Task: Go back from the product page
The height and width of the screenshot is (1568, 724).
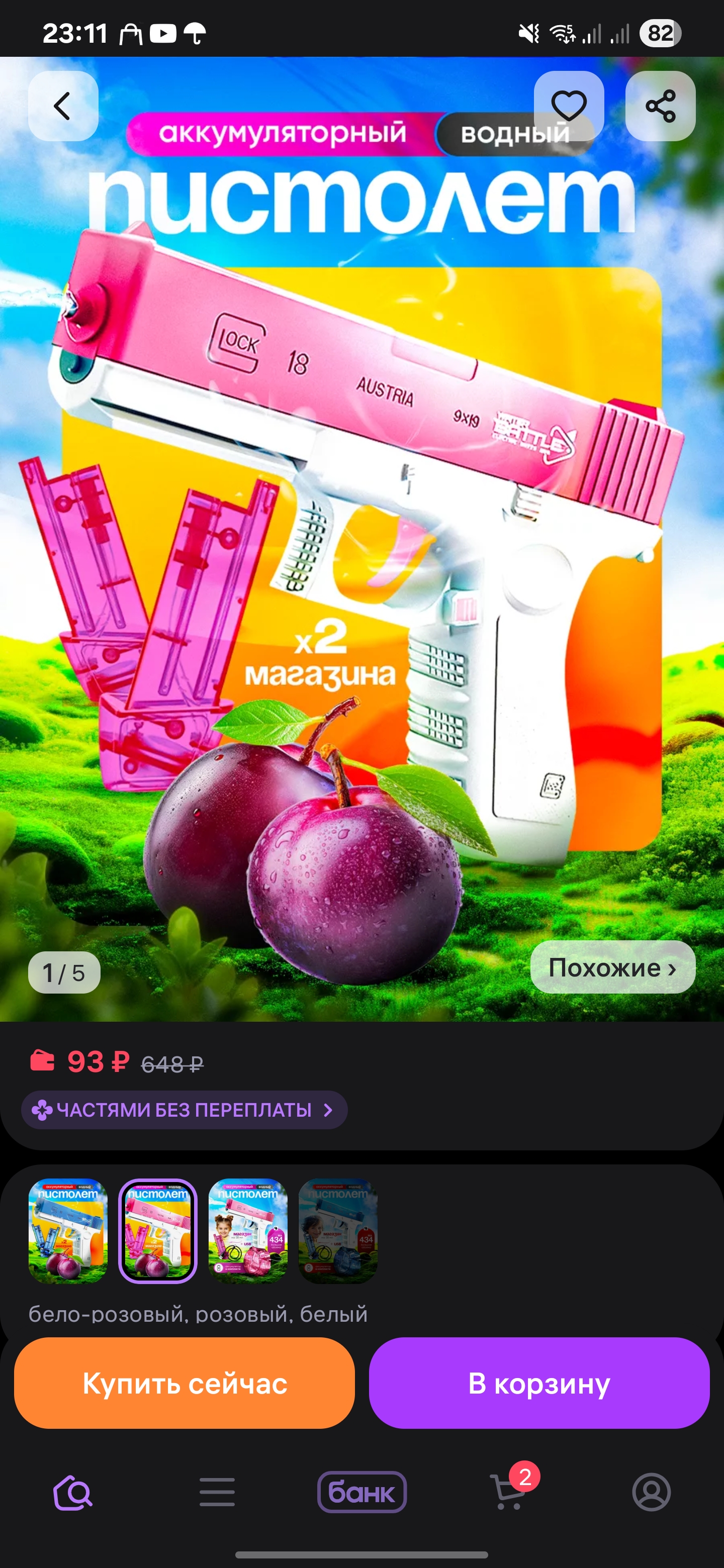Action: click(x=63, y=107)
